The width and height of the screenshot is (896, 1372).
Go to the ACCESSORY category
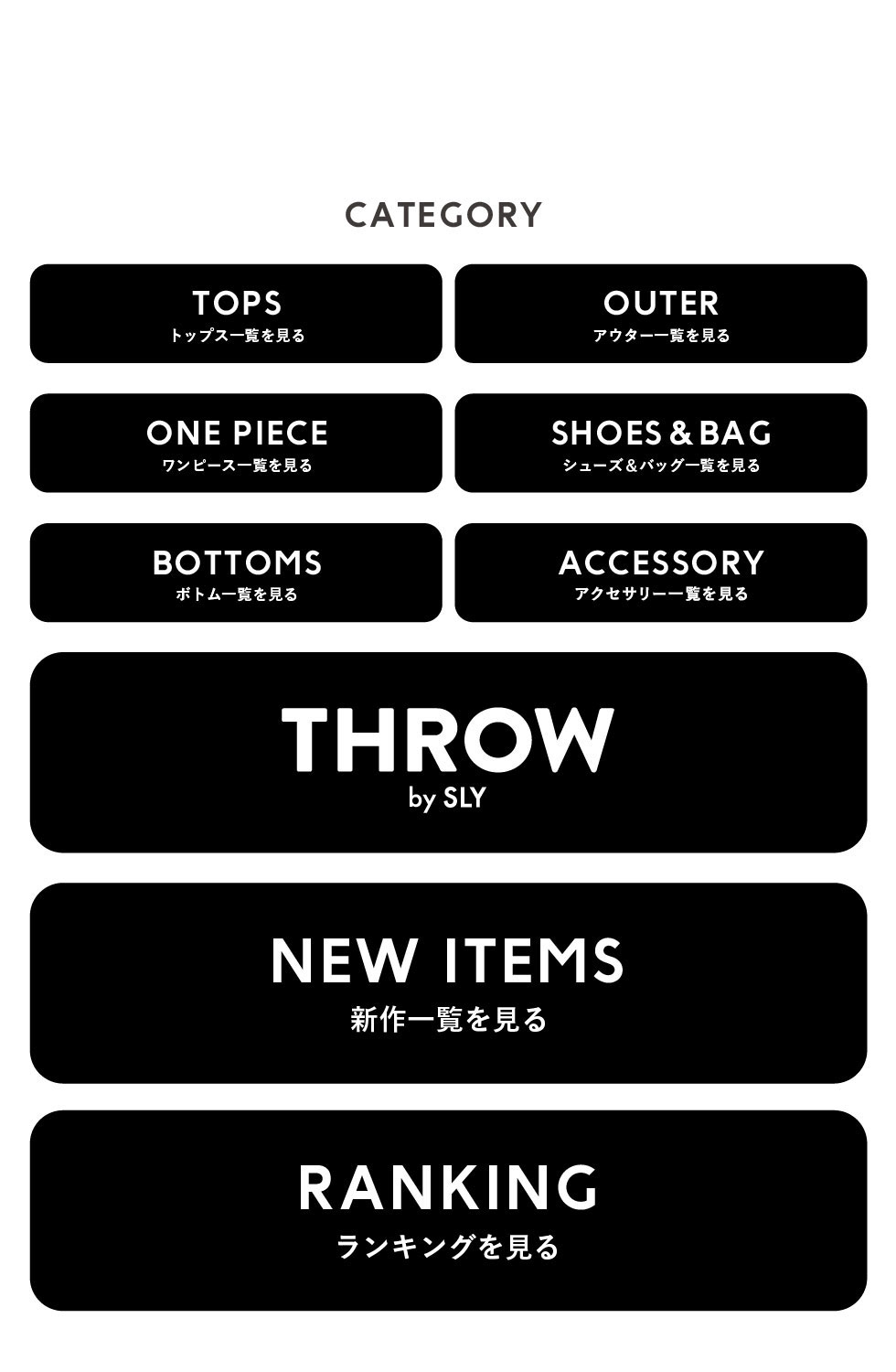pyautogui.click(x=660, y=573)
